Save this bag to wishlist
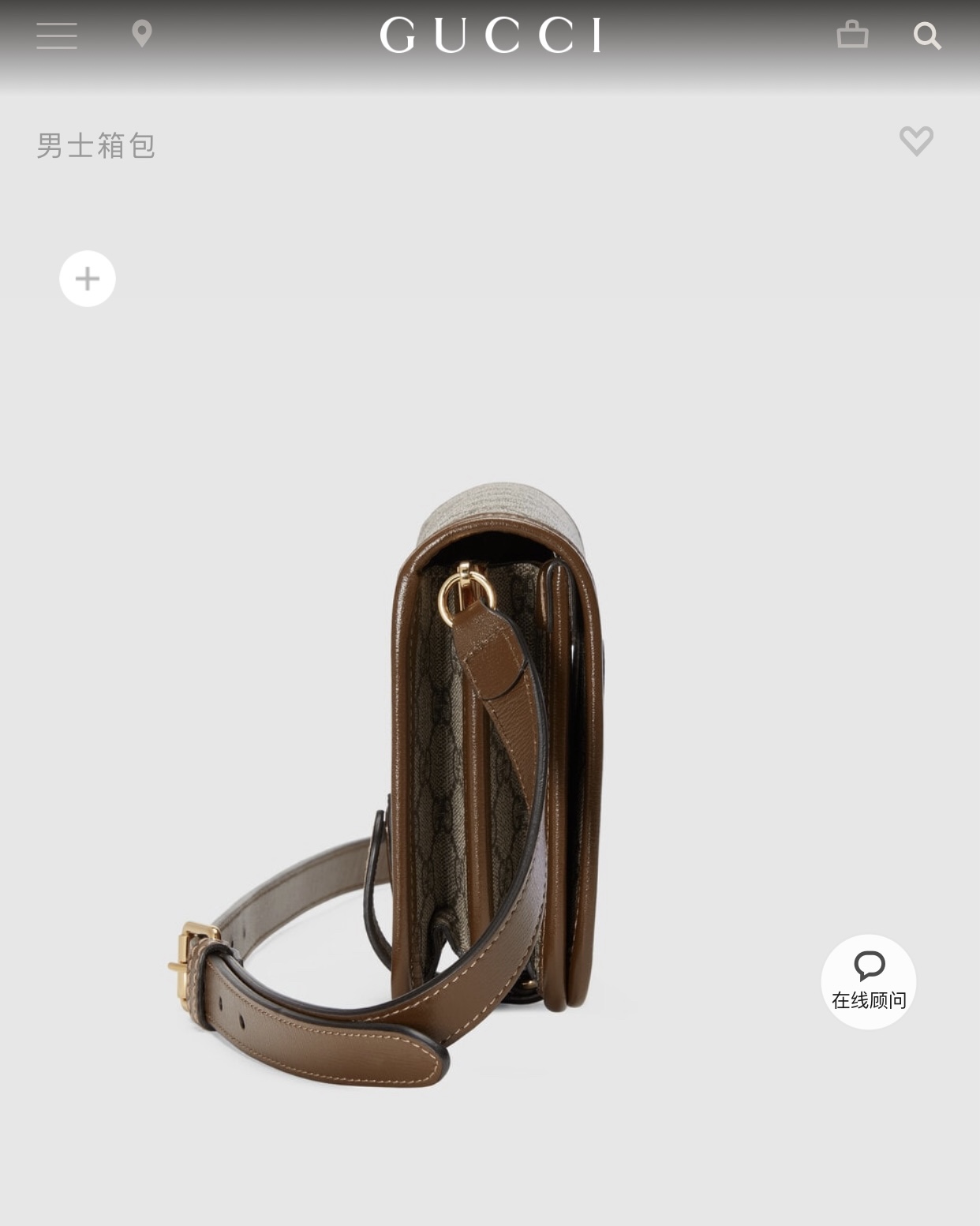 916,141
